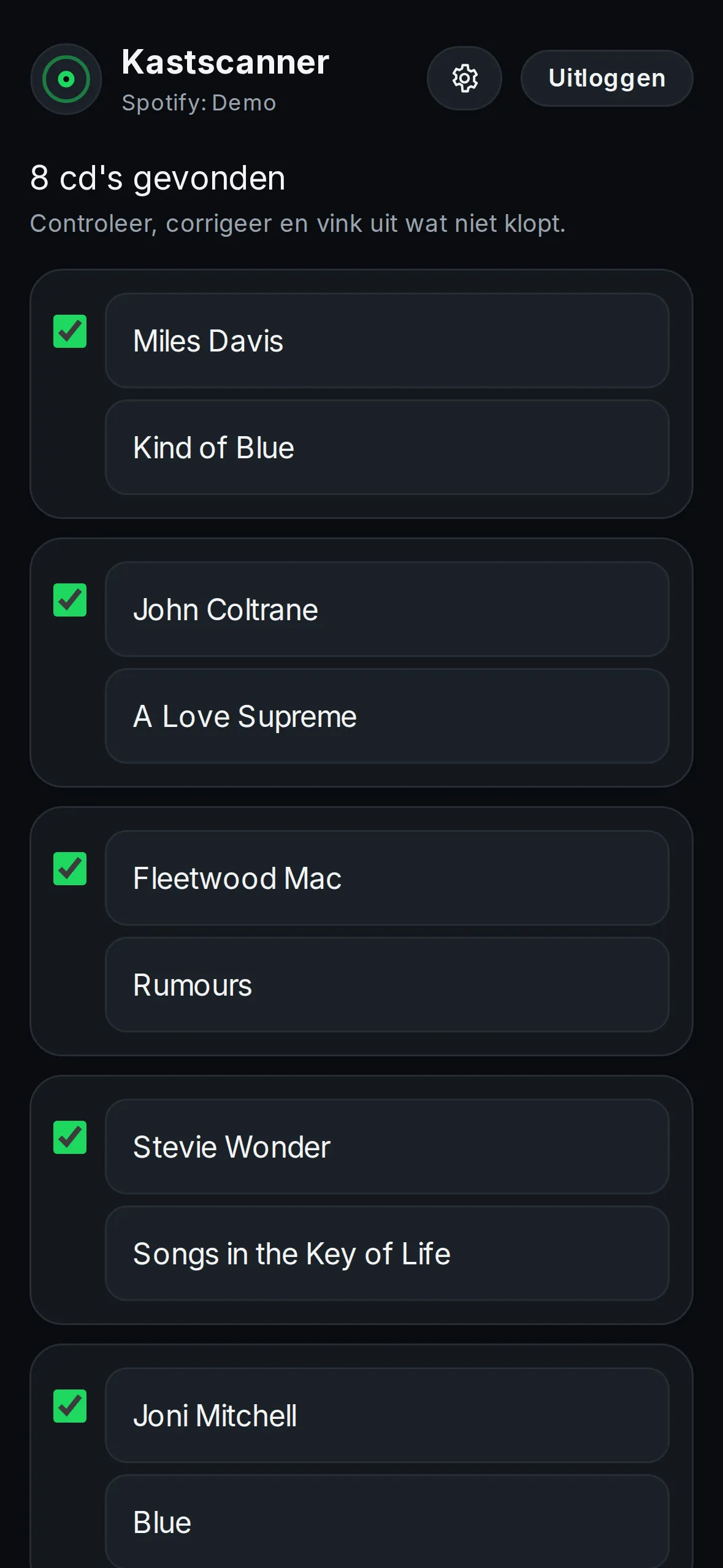Screen dimensions: 723x1568
Task: Edit the Kind of Blue album field
Action: [387, 447]
